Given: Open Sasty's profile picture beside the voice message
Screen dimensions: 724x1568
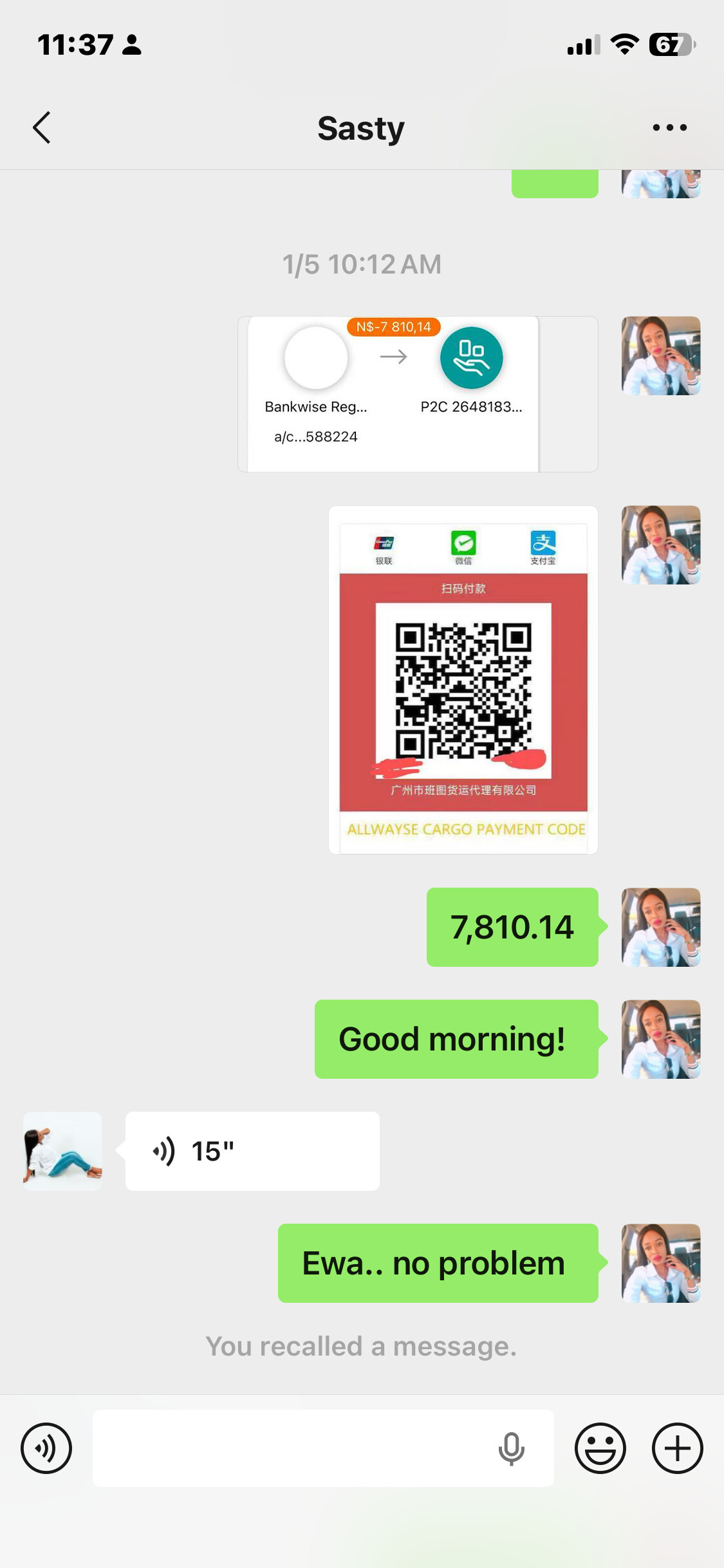Looking at the screenshot, I should [62, 1151].
